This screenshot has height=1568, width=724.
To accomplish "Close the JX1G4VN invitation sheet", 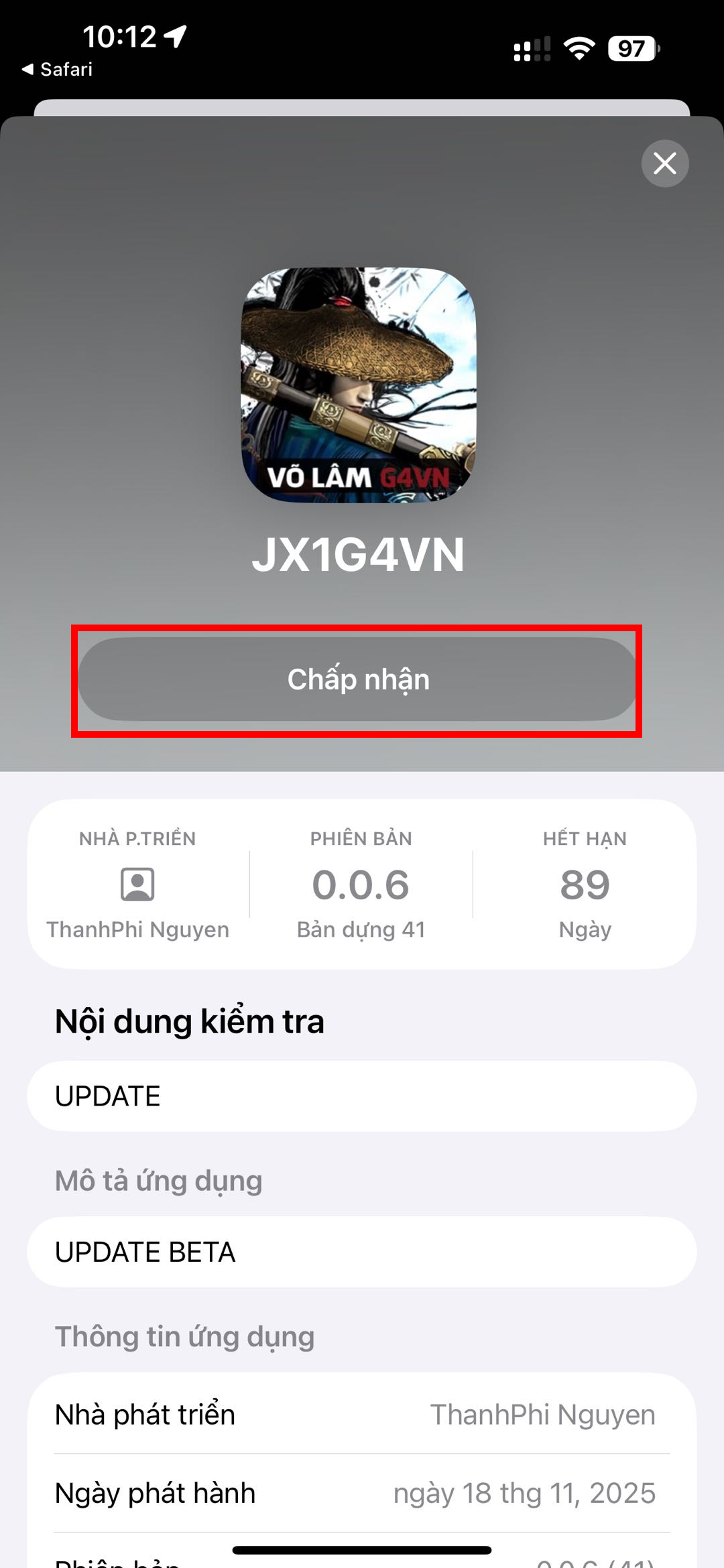I will [664, 164].
